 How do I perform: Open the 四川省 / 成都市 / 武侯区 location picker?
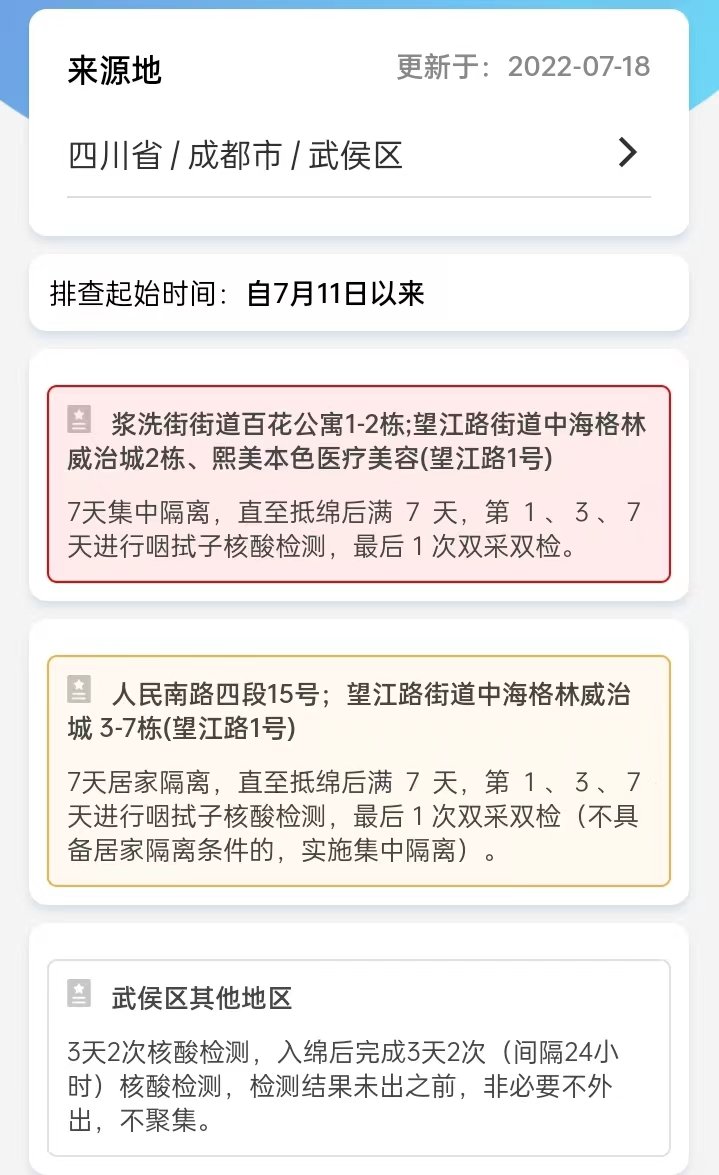tap(358, 155)
